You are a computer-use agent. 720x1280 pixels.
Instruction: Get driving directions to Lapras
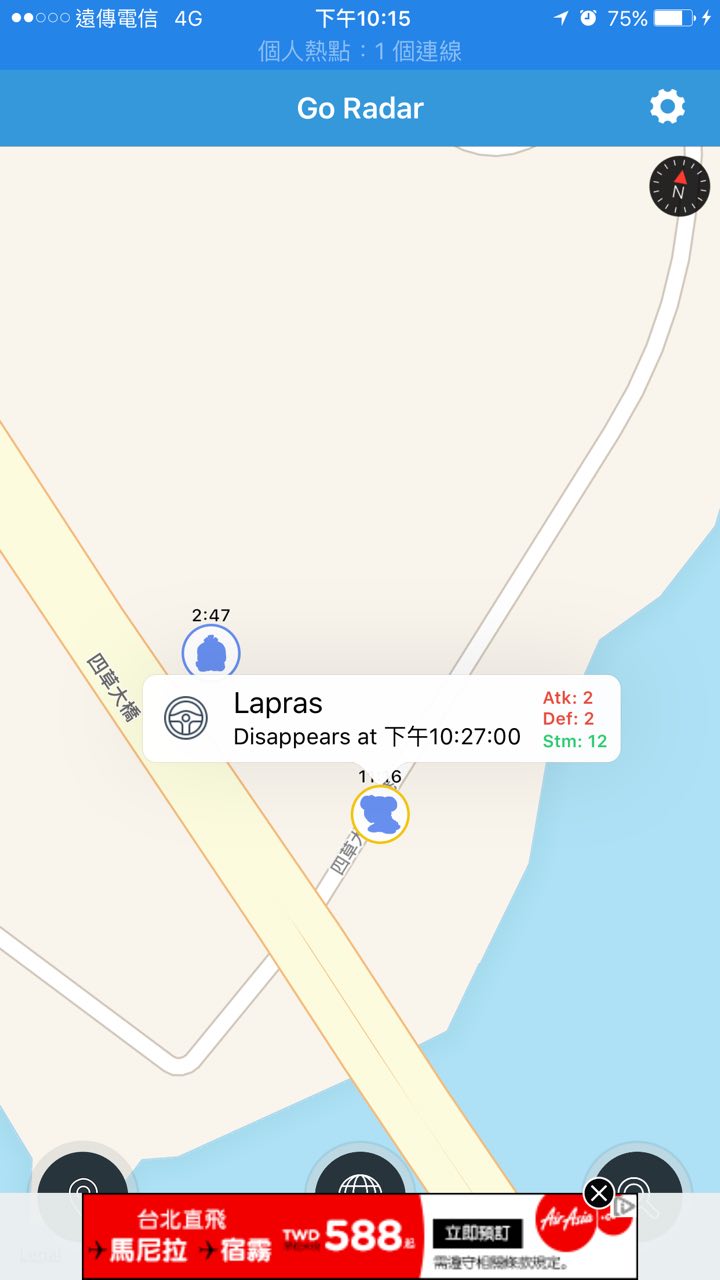[x=186, y=718]
